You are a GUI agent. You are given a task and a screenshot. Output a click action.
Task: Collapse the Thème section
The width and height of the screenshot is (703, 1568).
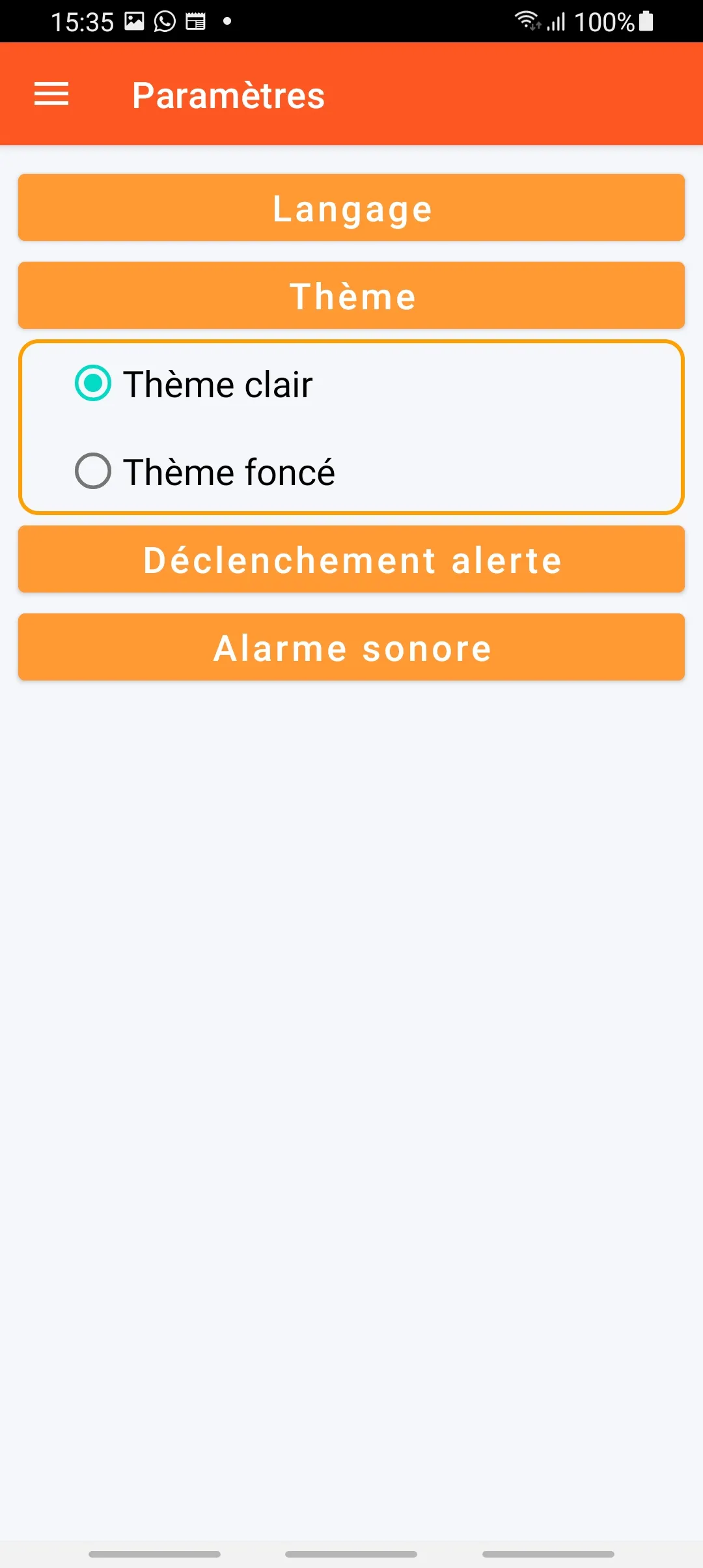point(351,296)
